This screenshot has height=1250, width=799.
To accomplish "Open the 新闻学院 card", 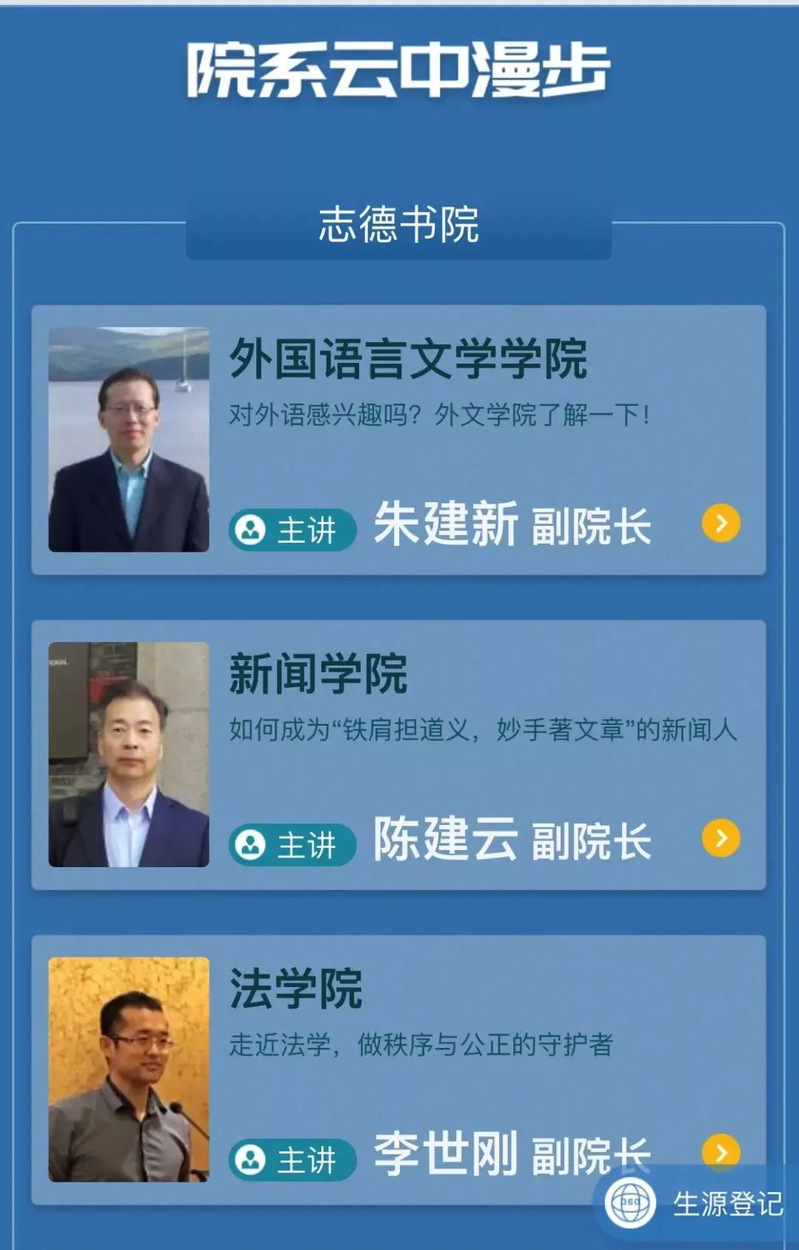I will coord(318,675).
